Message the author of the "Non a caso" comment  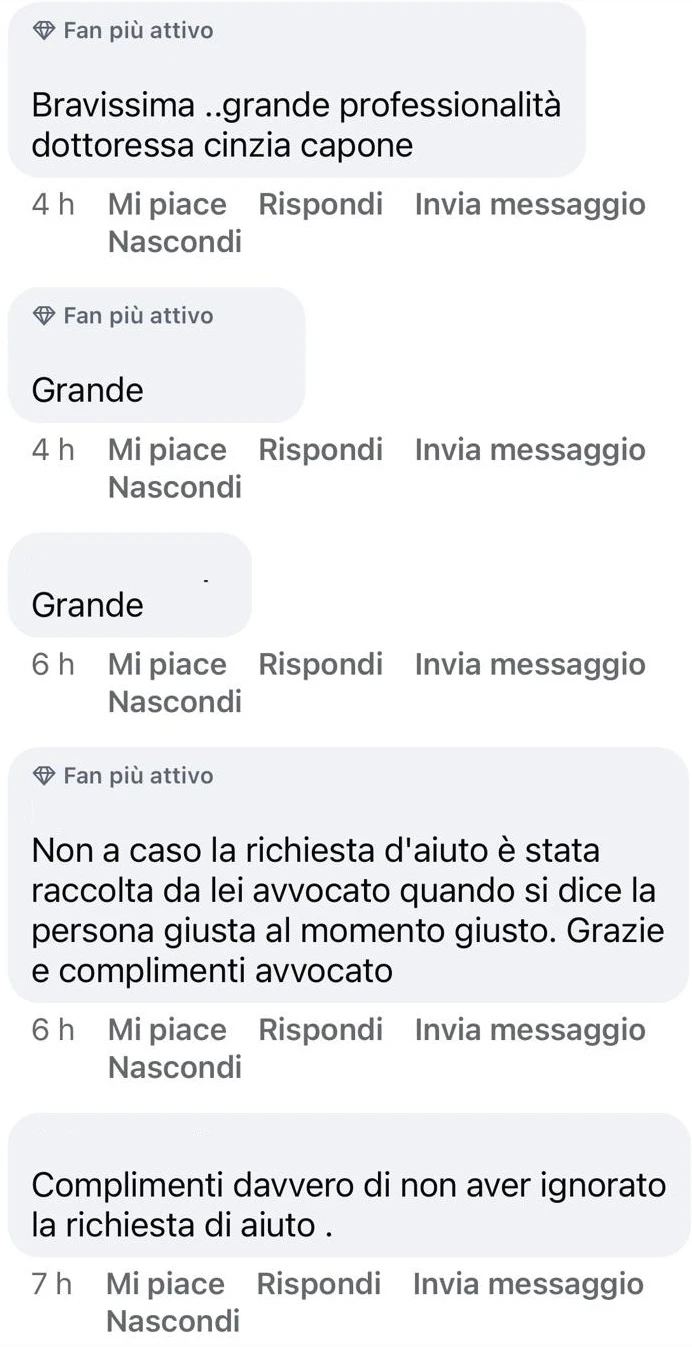530,1030
